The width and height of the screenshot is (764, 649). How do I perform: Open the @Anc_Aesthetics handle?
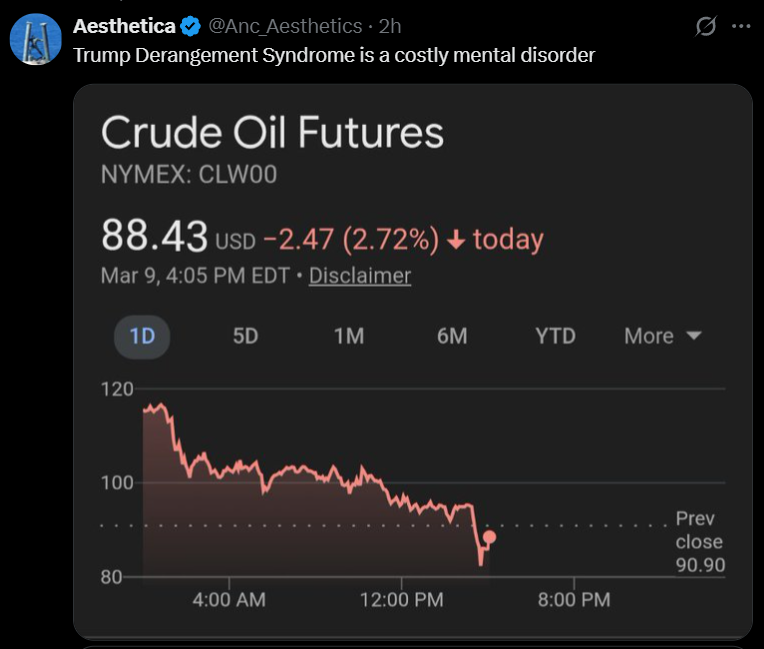[285, 26]
